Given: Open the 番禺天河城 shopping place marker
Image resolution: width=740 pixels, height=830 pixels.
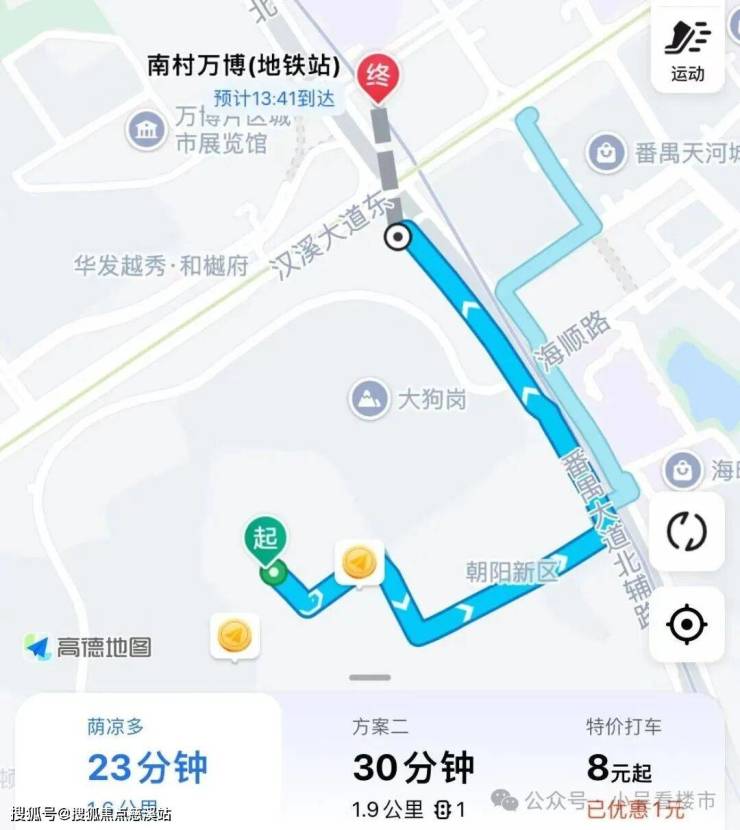Looking at the screenshot, I should [x=606, y=153].
